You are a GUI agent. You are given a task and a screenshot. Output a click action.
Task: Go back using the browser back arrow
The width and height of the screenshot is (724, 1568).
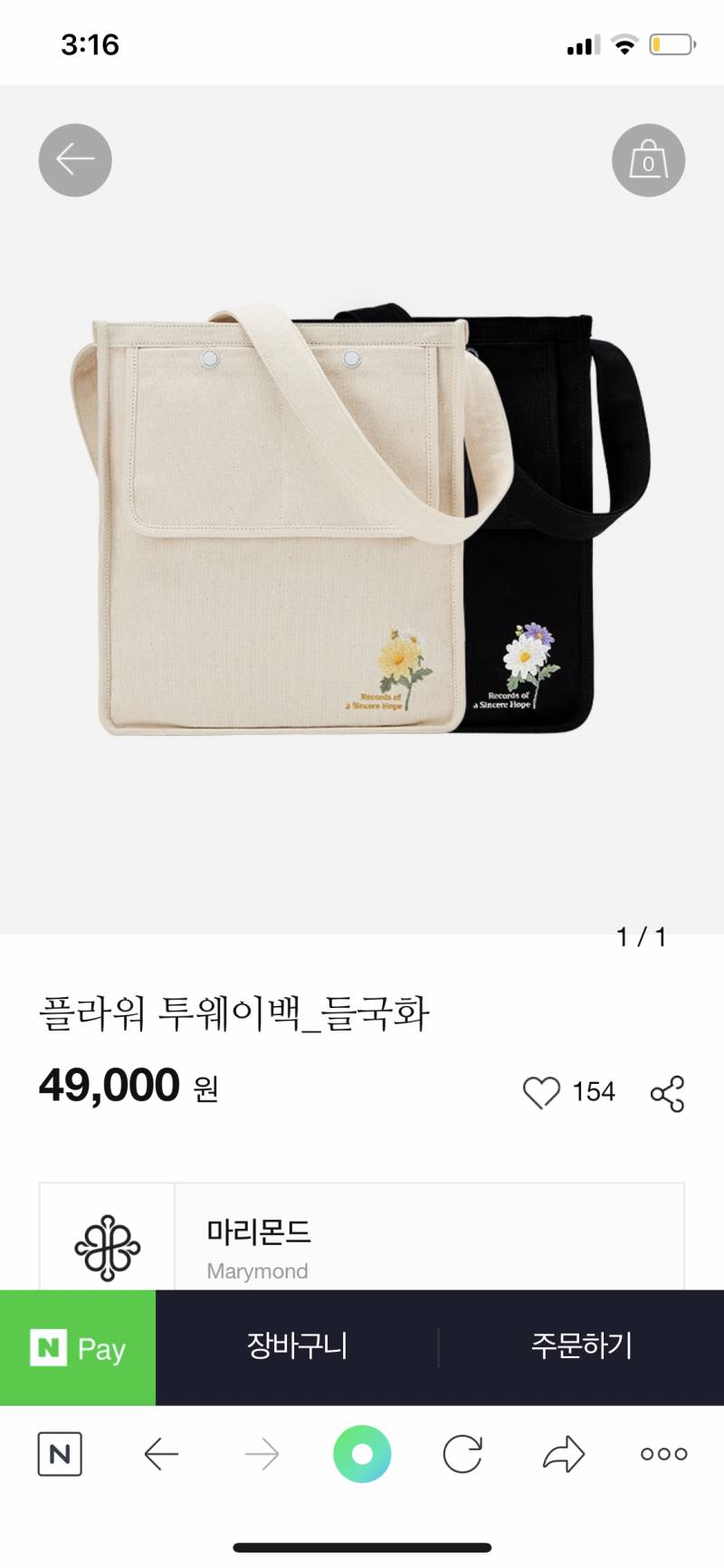tap(161, 1454)
